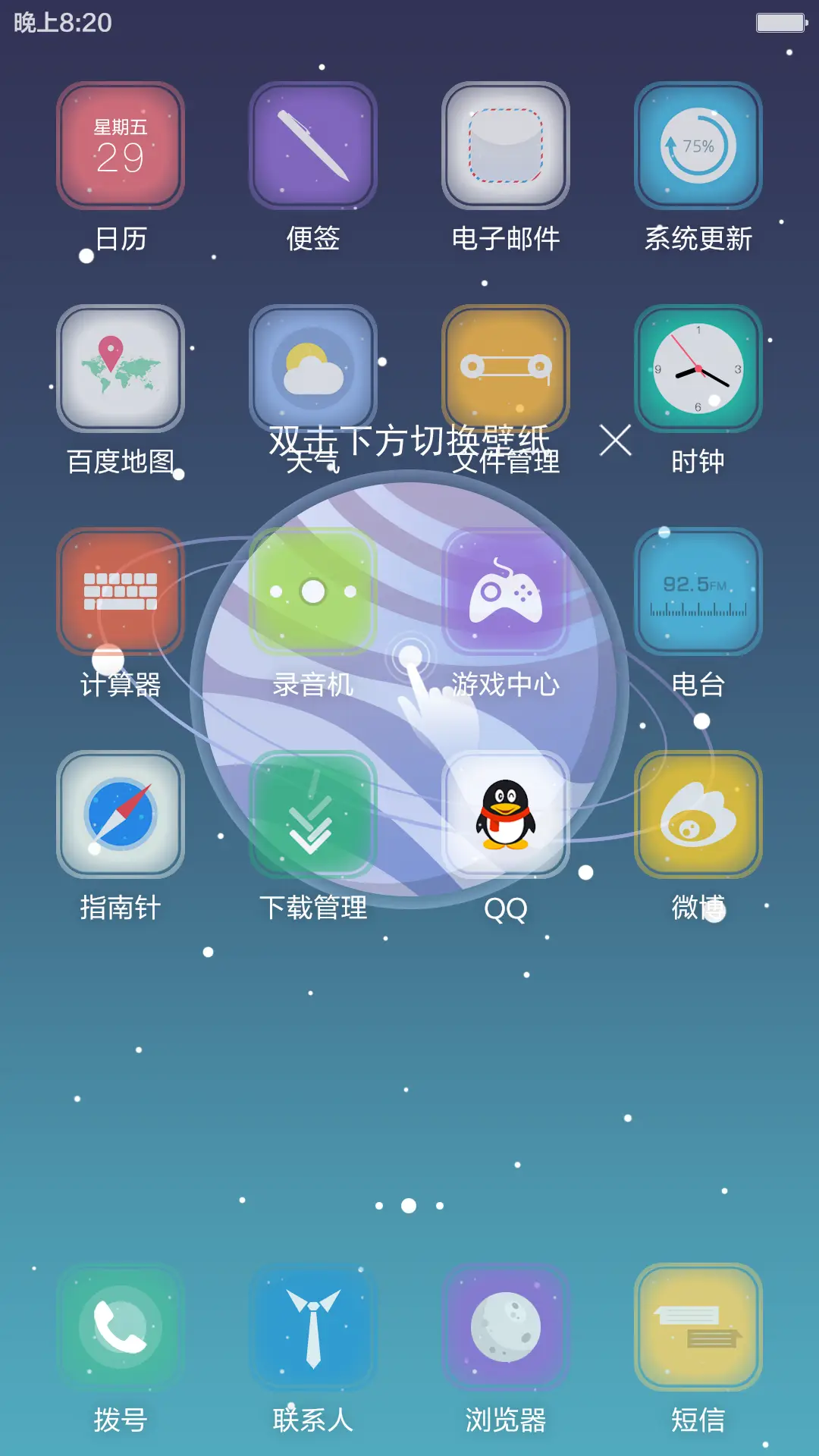
Task: Open the 计算器 calculator
Action: tap(121, 590)
